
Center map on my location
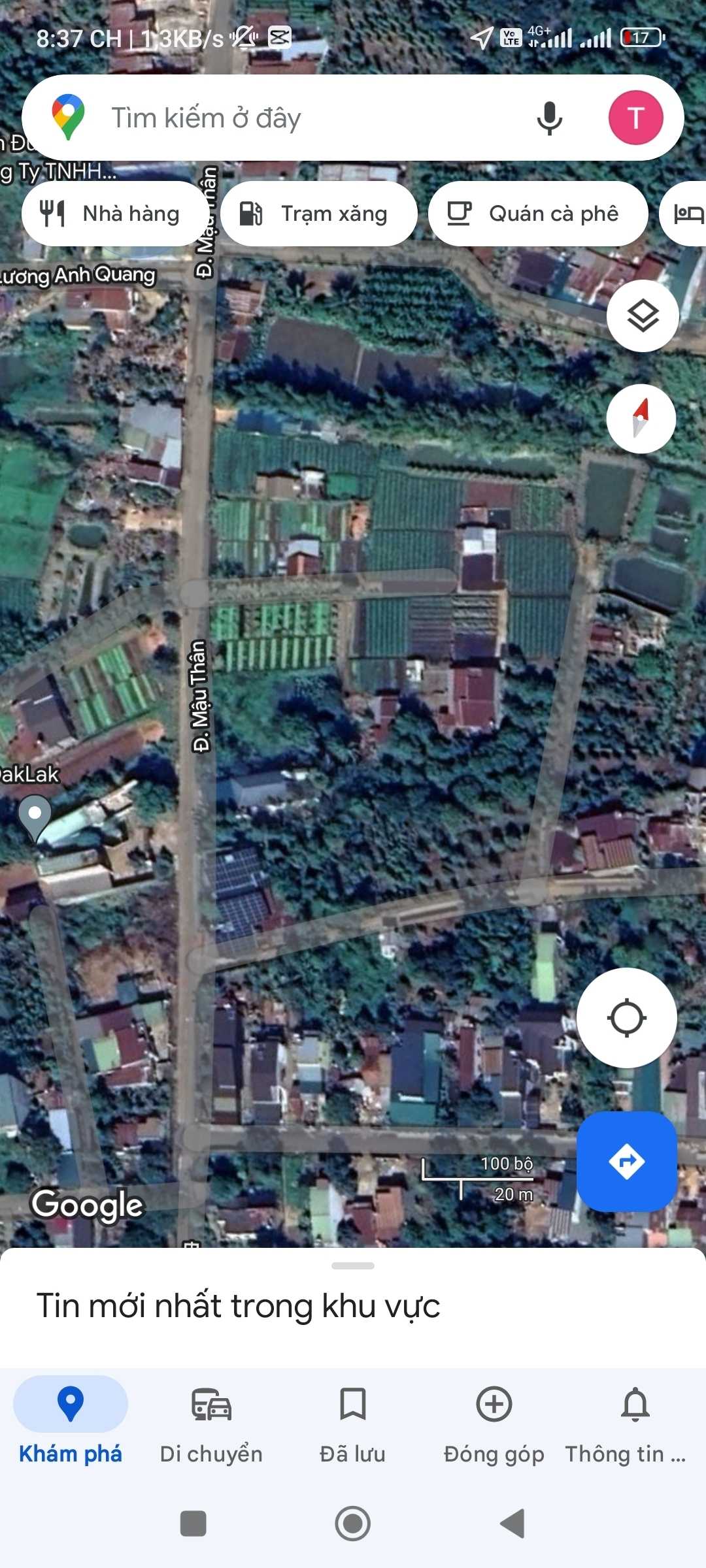pos(626,1018)
